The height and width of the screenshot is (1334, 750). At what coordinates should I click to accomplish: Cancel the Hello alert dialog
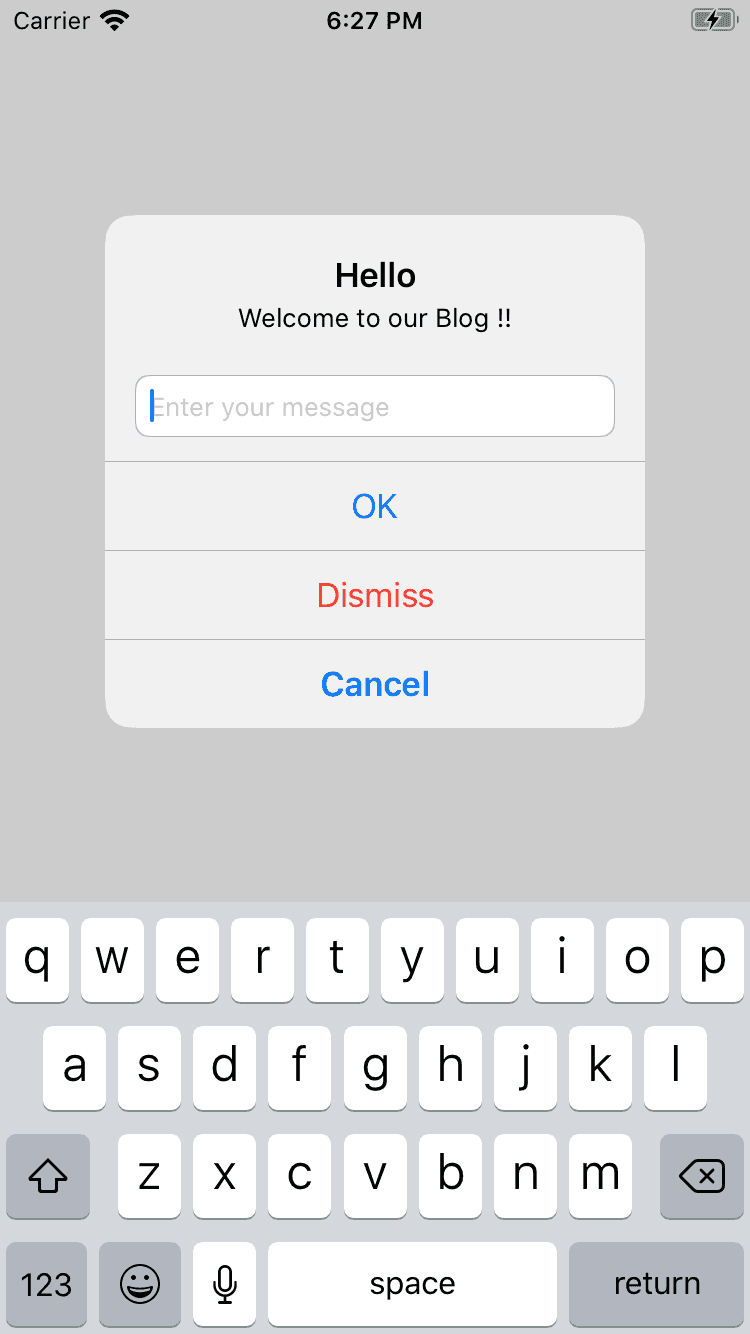(374, 684)
